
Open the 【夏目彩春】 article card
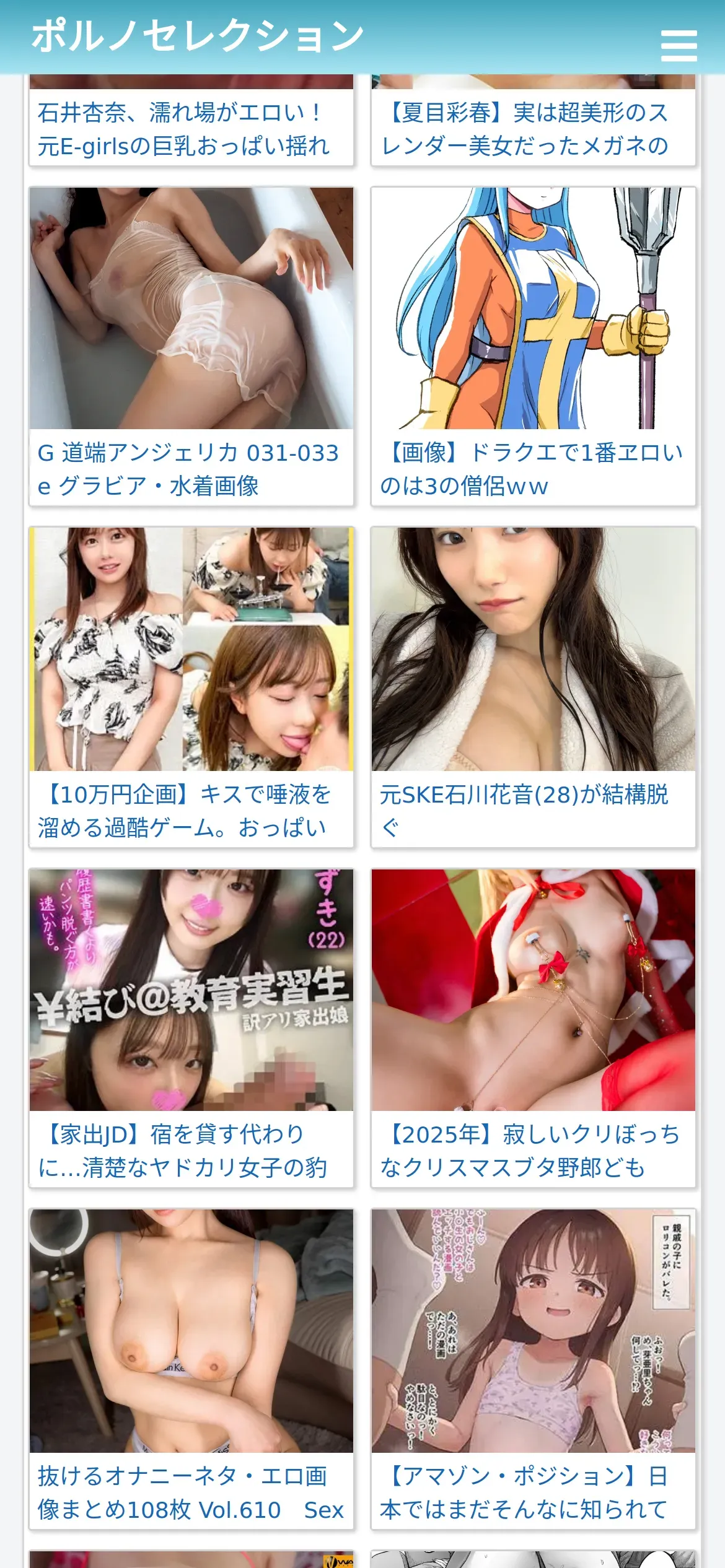pos(533,129)
